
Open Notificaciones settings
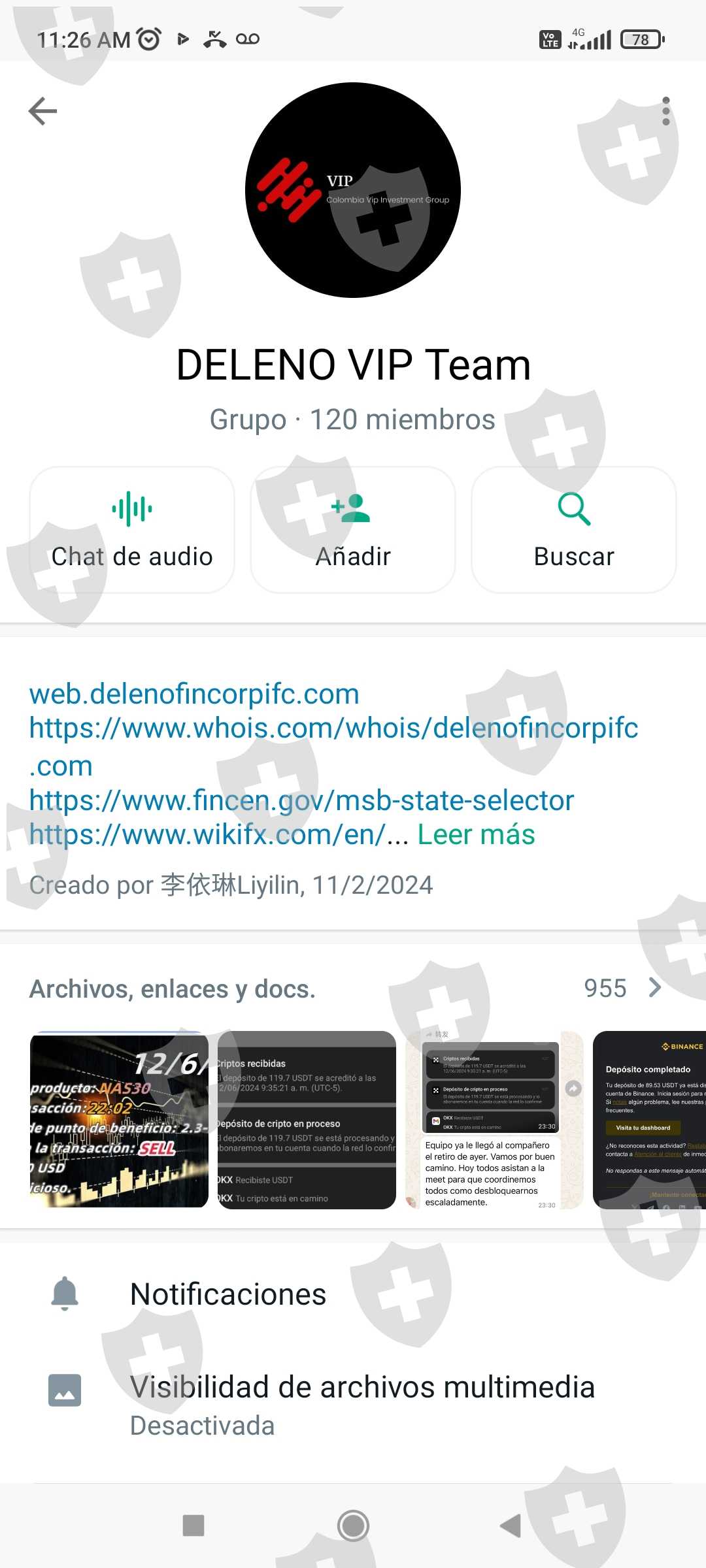click(353, 1294)
